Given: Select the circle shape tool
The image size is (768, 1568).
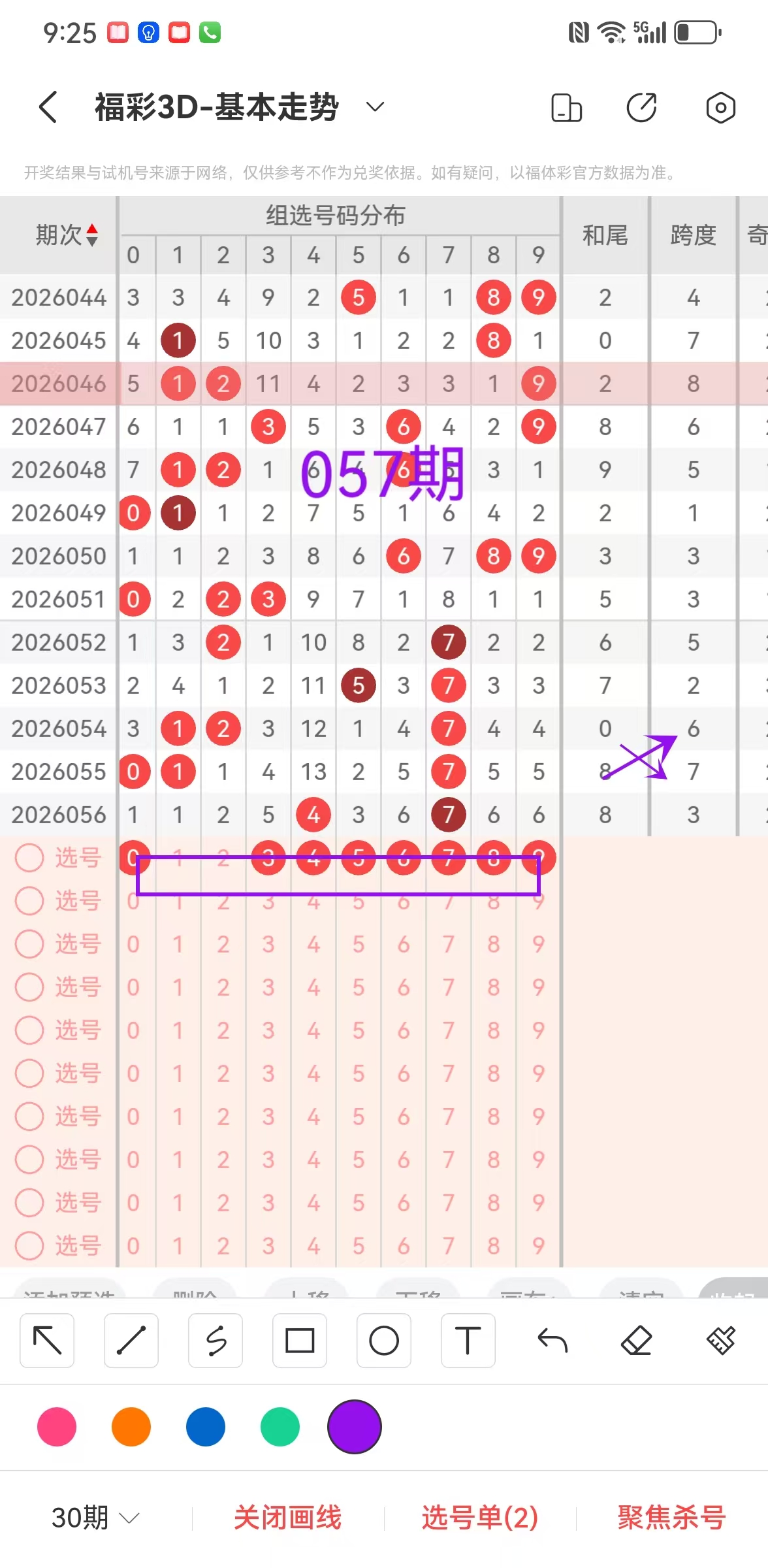Looking at the screenshot, I should 384,1341.
